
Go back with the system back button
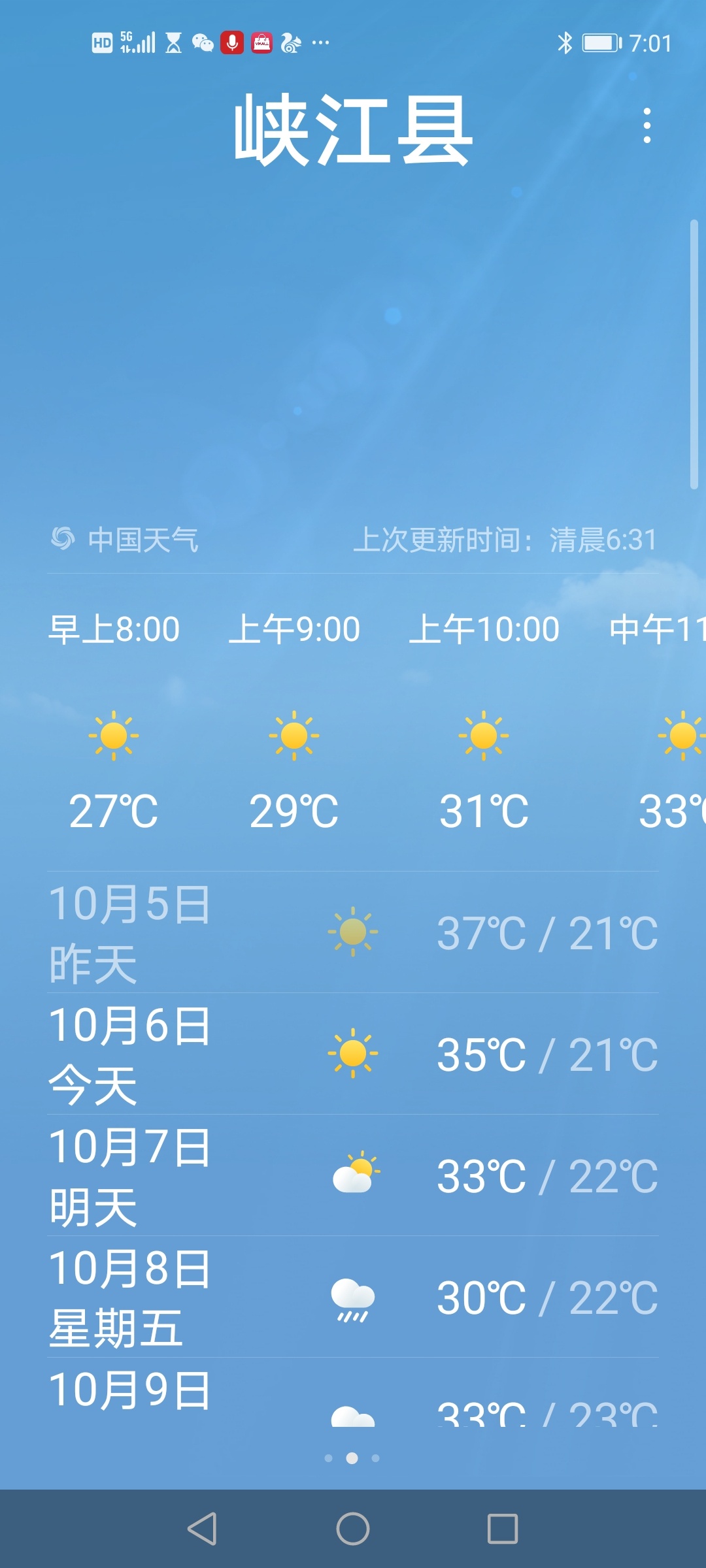click(x=202, y=1529)
